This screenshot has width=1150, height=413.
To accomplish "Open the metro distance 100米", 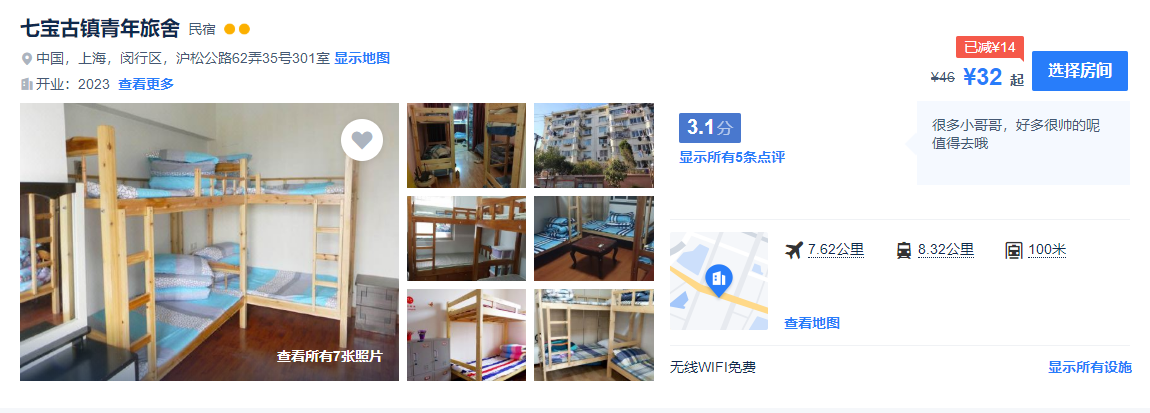I will point(1046,250).
